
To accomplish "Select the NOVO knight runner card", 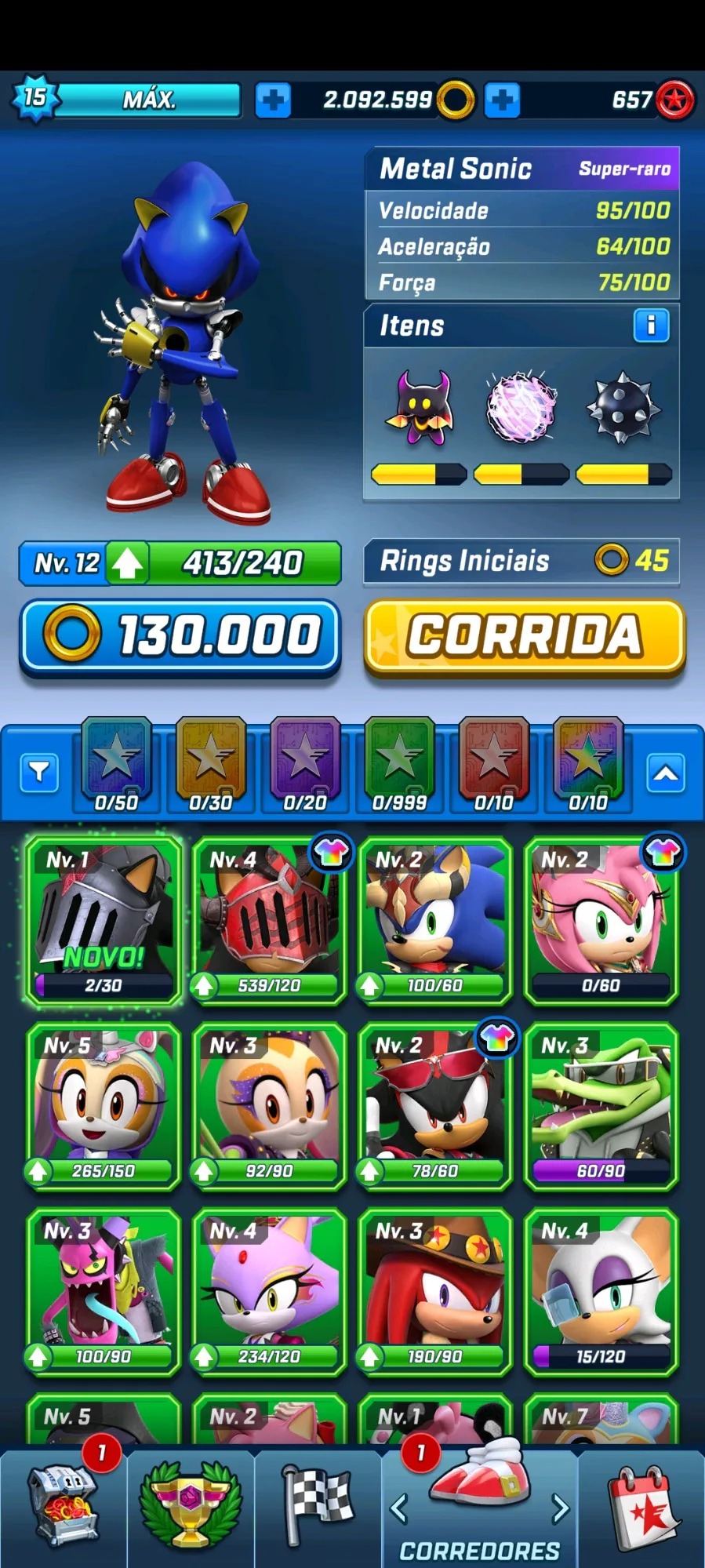I will [104, 921].
